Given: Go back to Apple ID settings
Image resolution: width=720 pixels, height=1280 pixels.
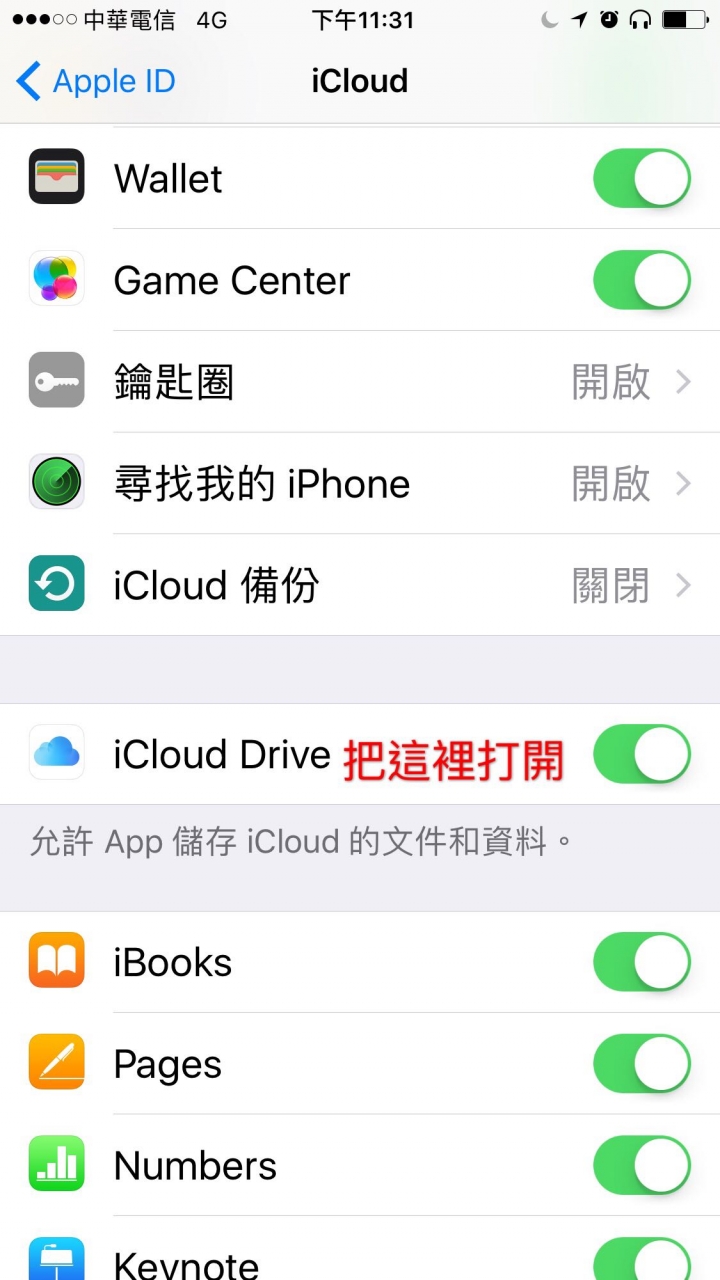Looking at the screenshot, I should [95, 81].
